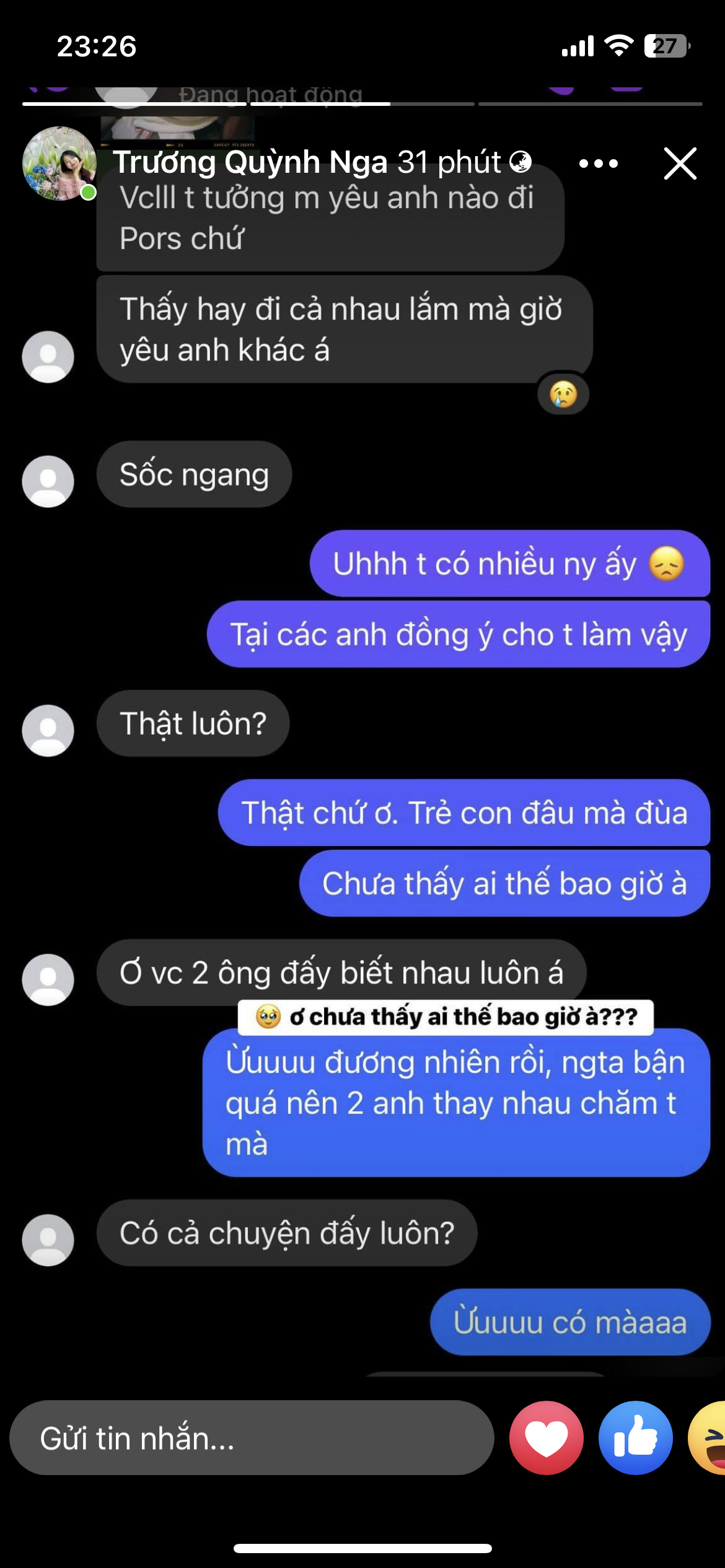Open Trương Quỳnh Nga's name link
The height and width of the screenshot is (1568, 725).
250,162
